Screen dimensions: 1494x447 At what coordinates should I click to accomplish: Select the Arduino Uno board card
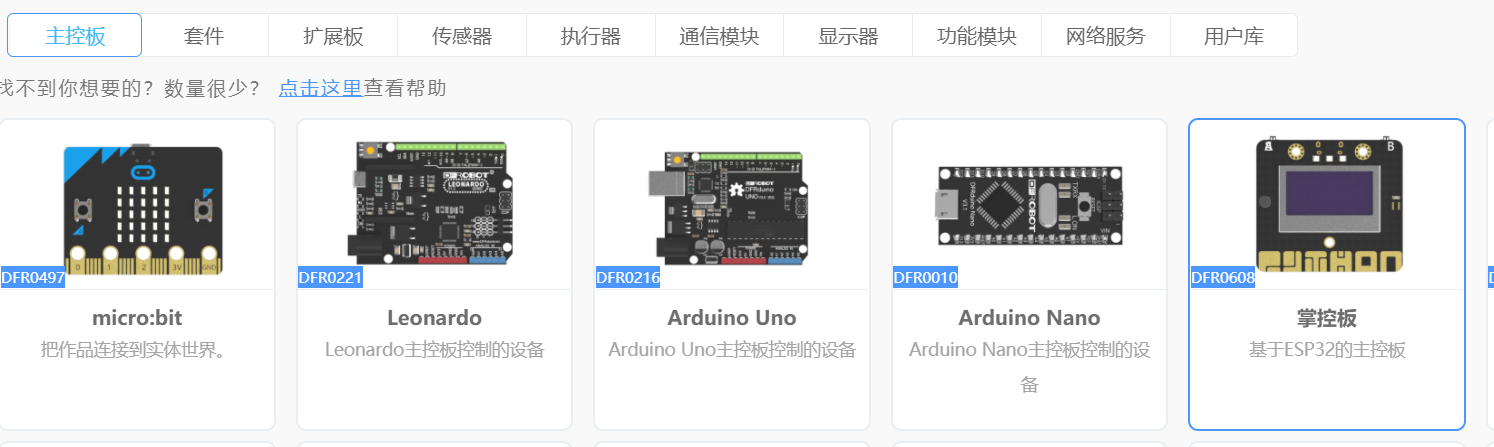731,274
